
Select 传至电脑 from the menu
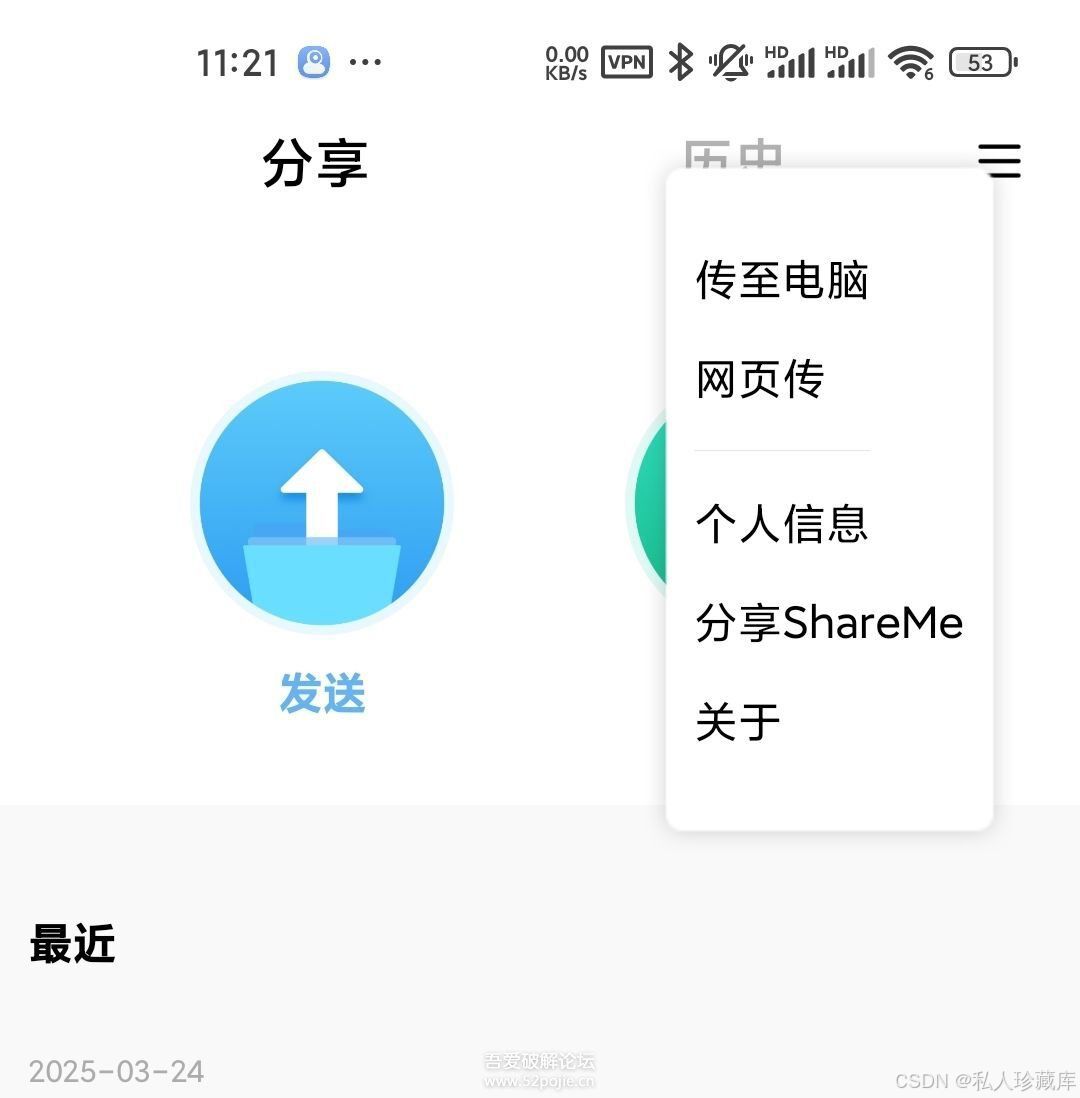pos(782,280)
